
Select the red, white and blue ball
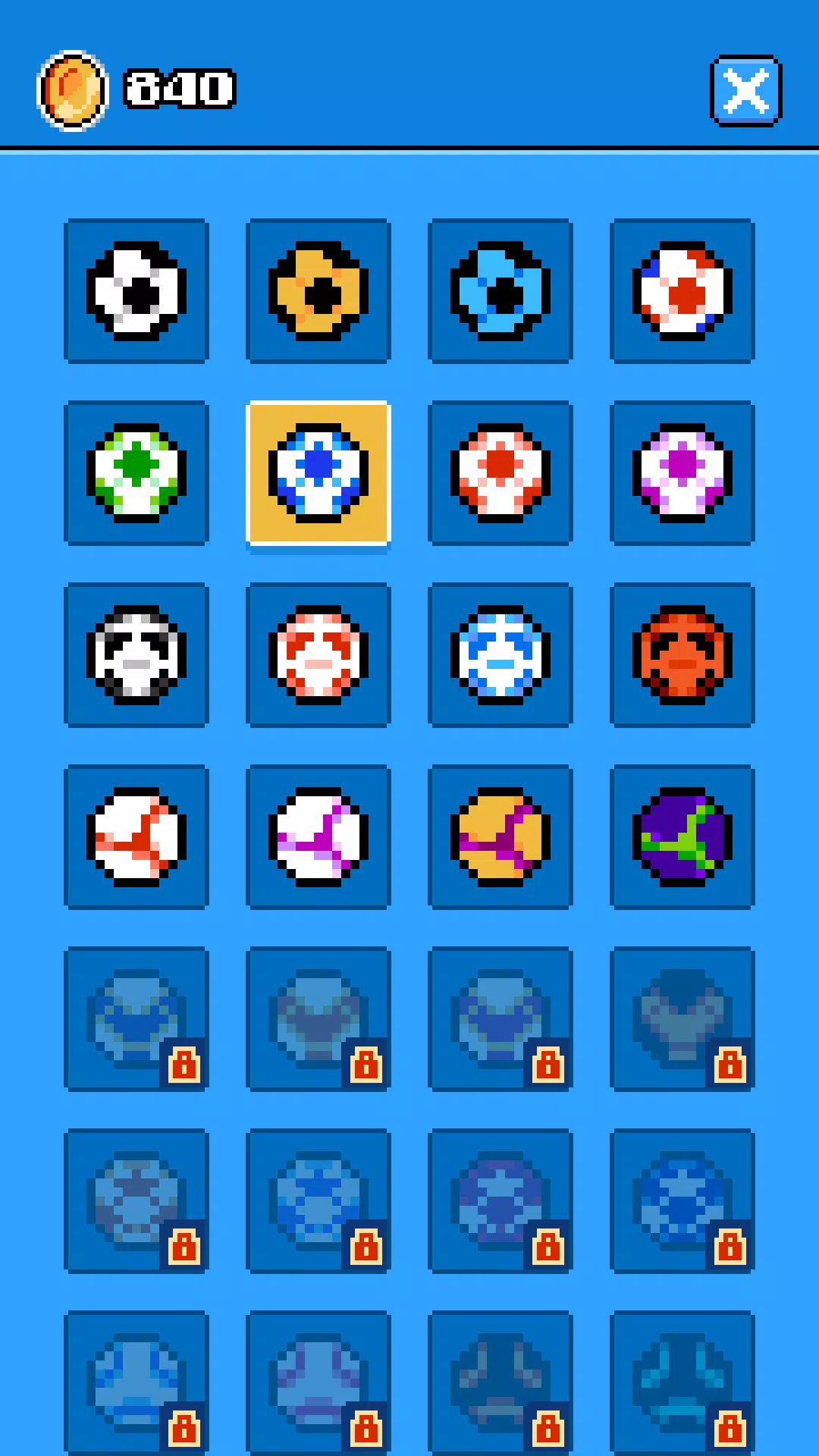click(x=682, y=291)
